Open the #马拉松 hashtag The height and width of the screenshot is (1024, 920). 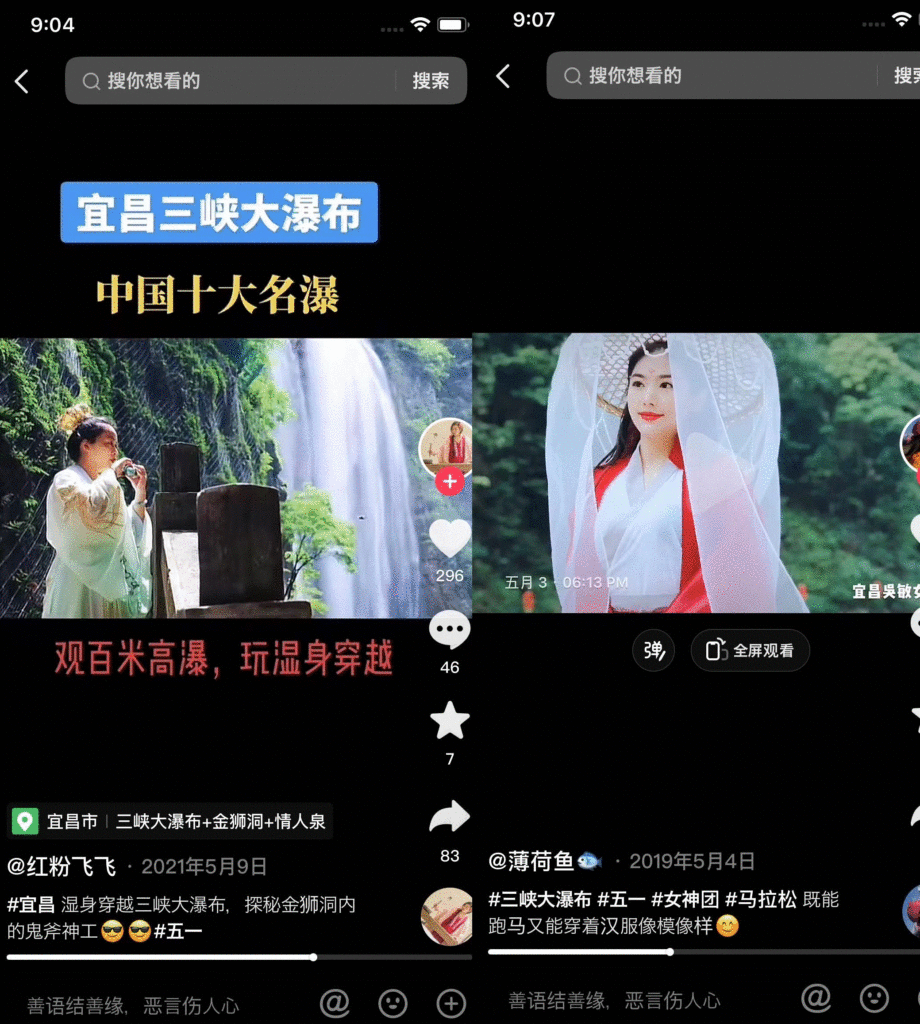(761, 898)
